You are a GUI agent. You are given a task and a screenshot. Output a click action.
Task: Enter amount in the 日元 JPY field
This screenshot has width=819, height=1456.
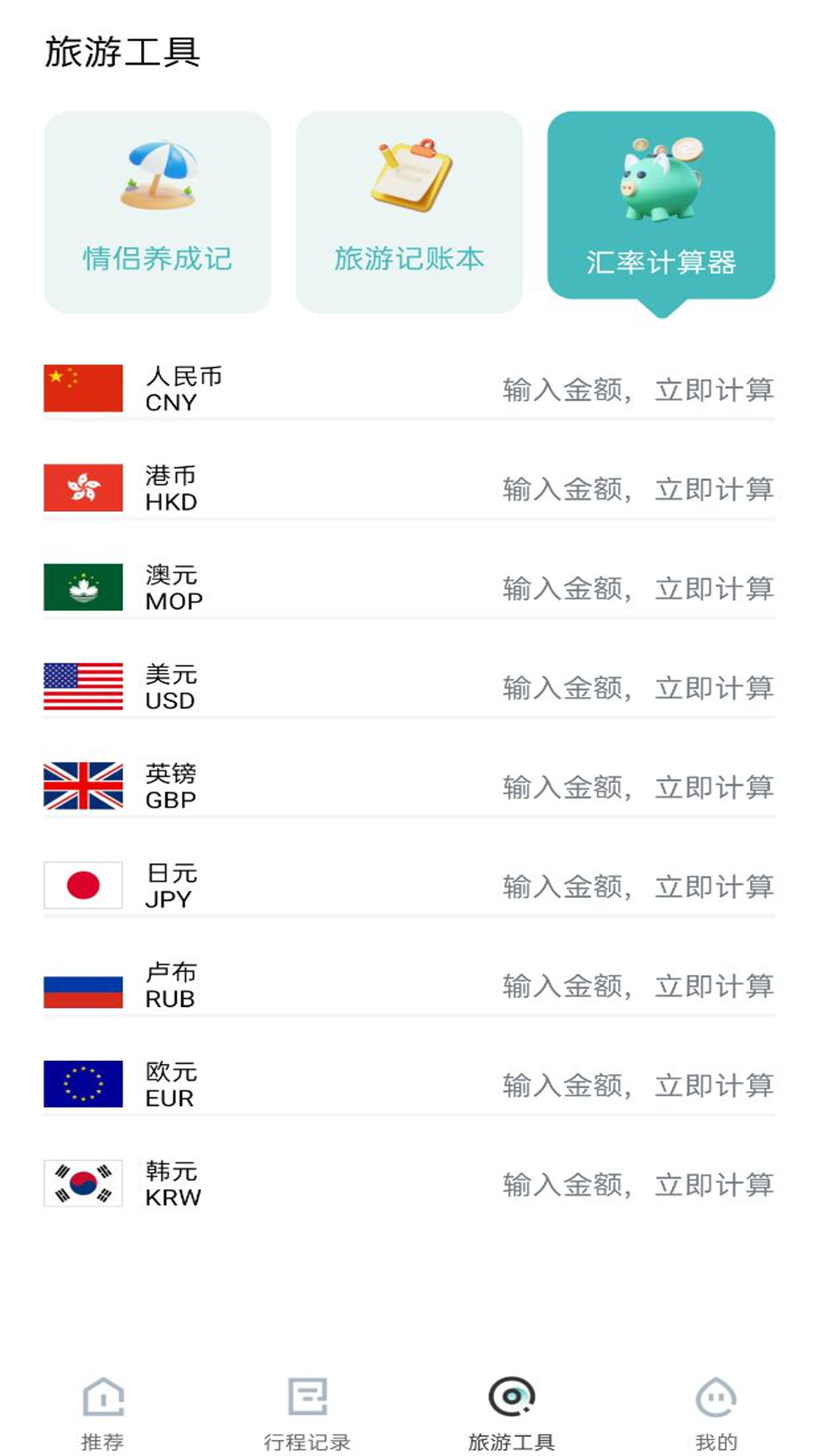click(x=637, y=886)
